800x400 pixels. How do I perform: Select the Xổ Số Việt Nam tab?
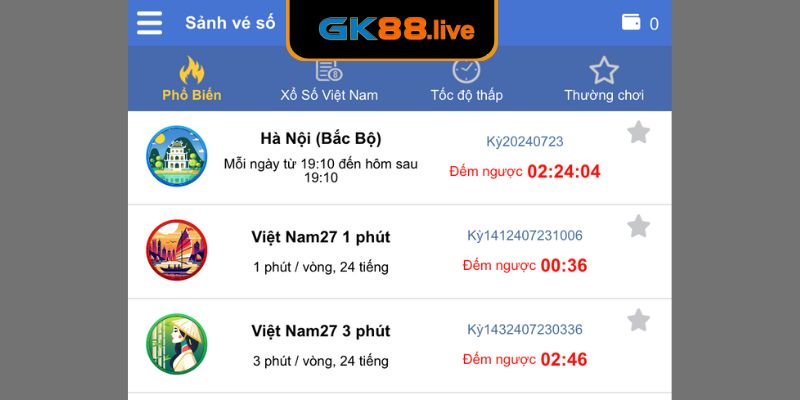(x=329, y=80)
